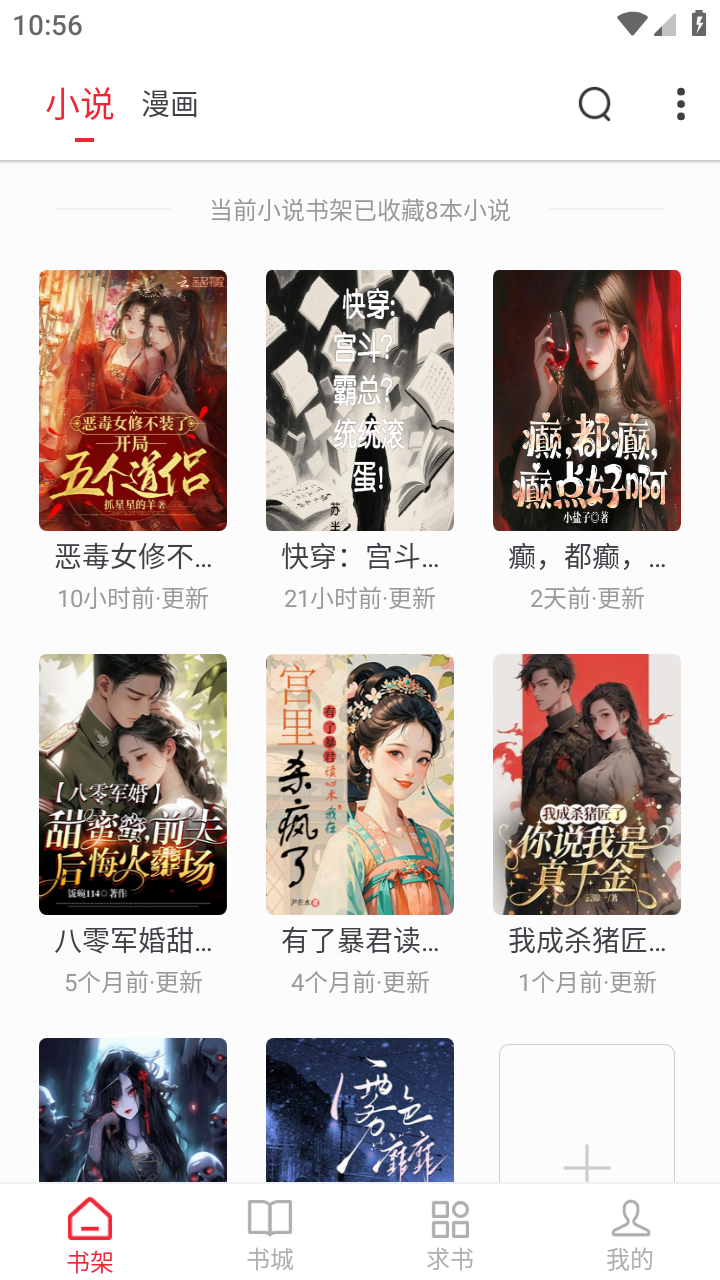Viewport: 720px width, 1280px height.
Task: Switch to the 漫画 comics tab
Action: (169, 103)
